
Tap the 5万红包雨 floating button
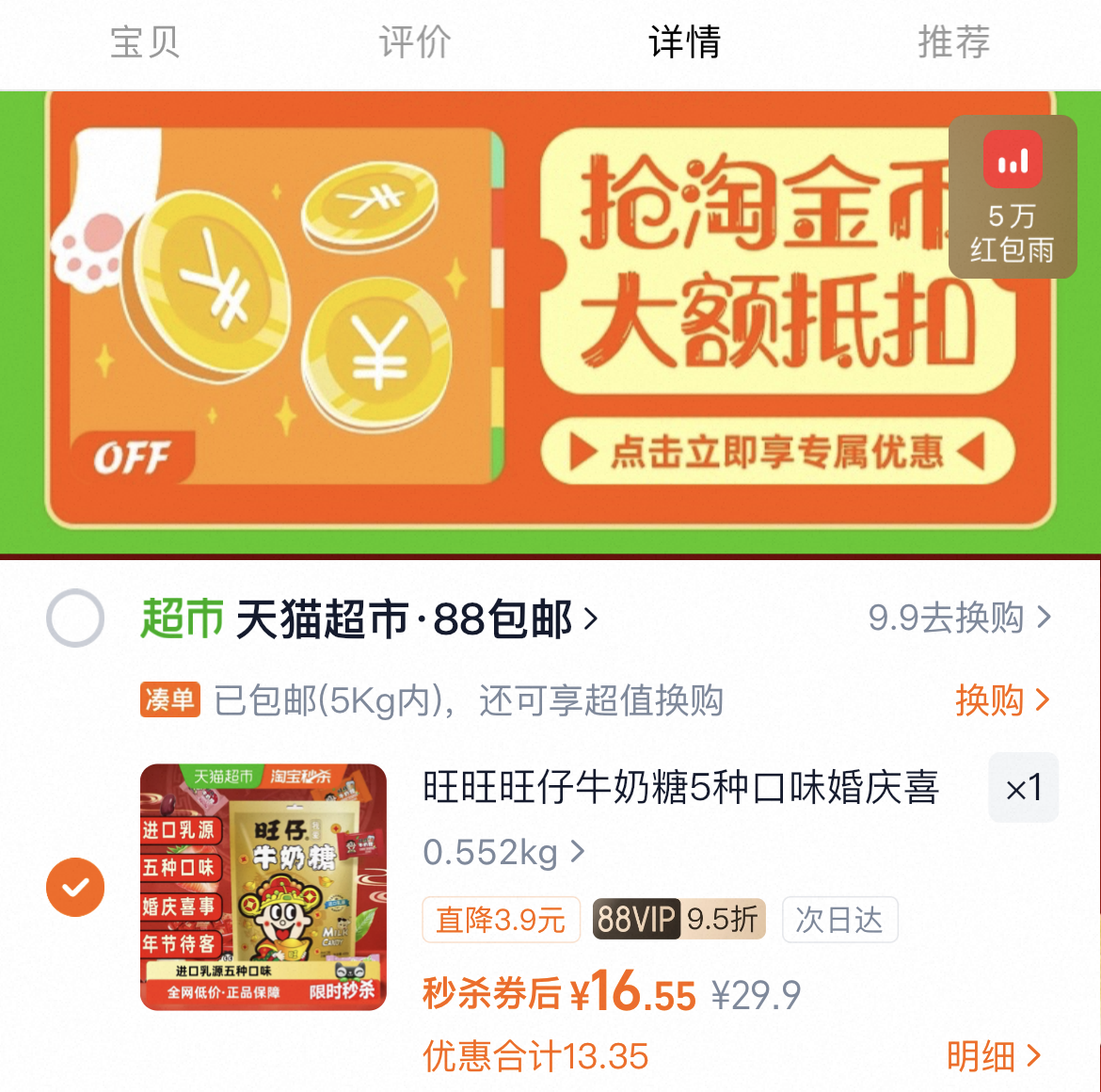pos(1012,197)
